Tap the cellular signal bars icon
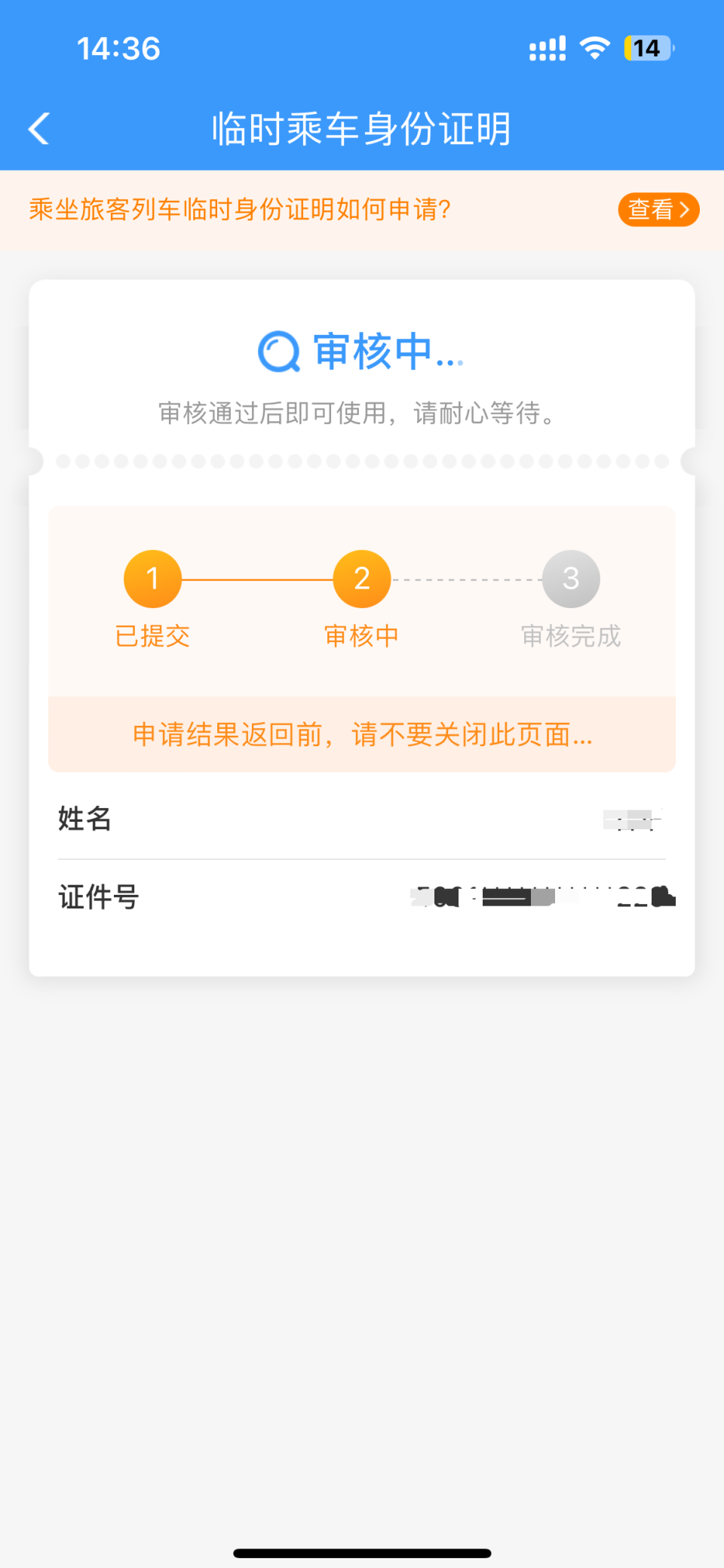724x1568 pixels. click(548, 48)
